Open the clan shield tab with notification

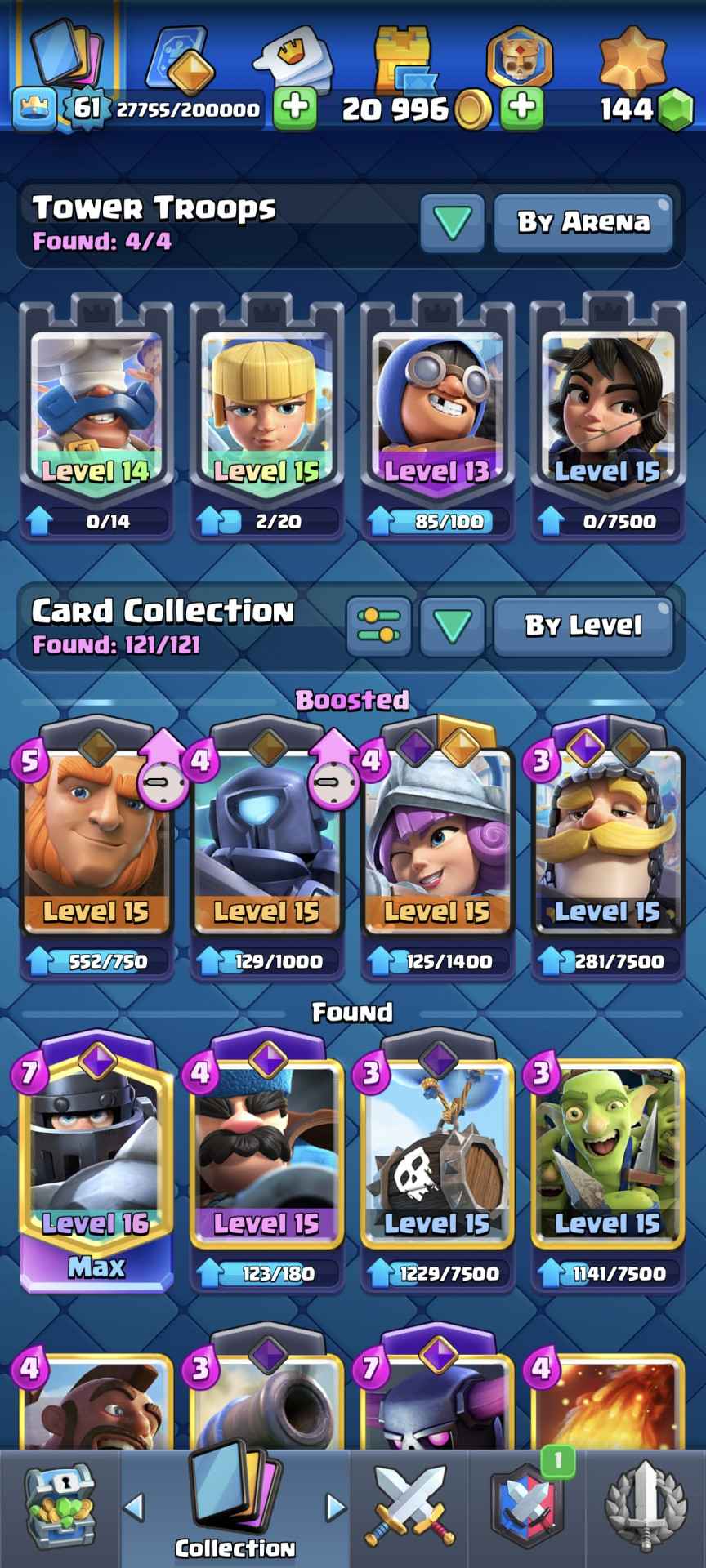coord(529,1507)
